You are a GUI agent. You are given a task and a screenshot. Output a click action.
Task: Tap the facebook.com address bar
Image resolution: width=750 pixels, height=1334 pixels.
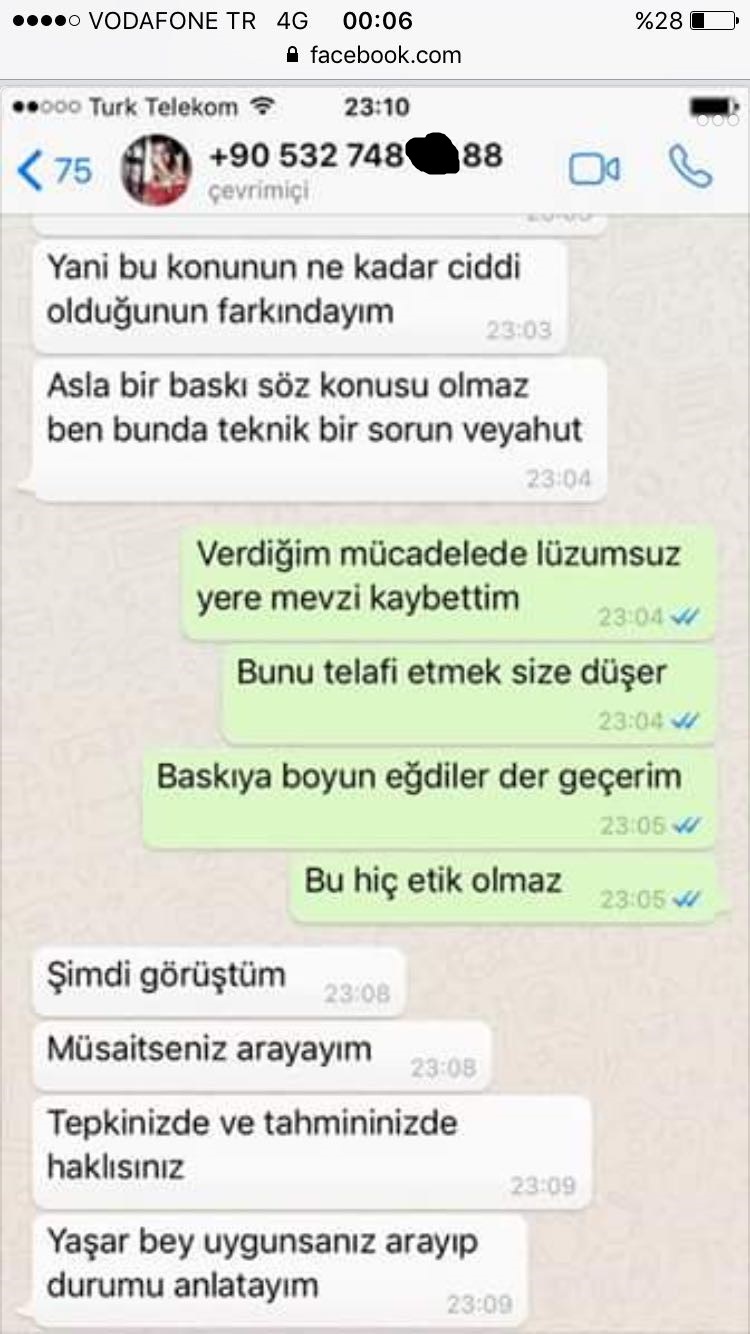click(x=374, y=54)
